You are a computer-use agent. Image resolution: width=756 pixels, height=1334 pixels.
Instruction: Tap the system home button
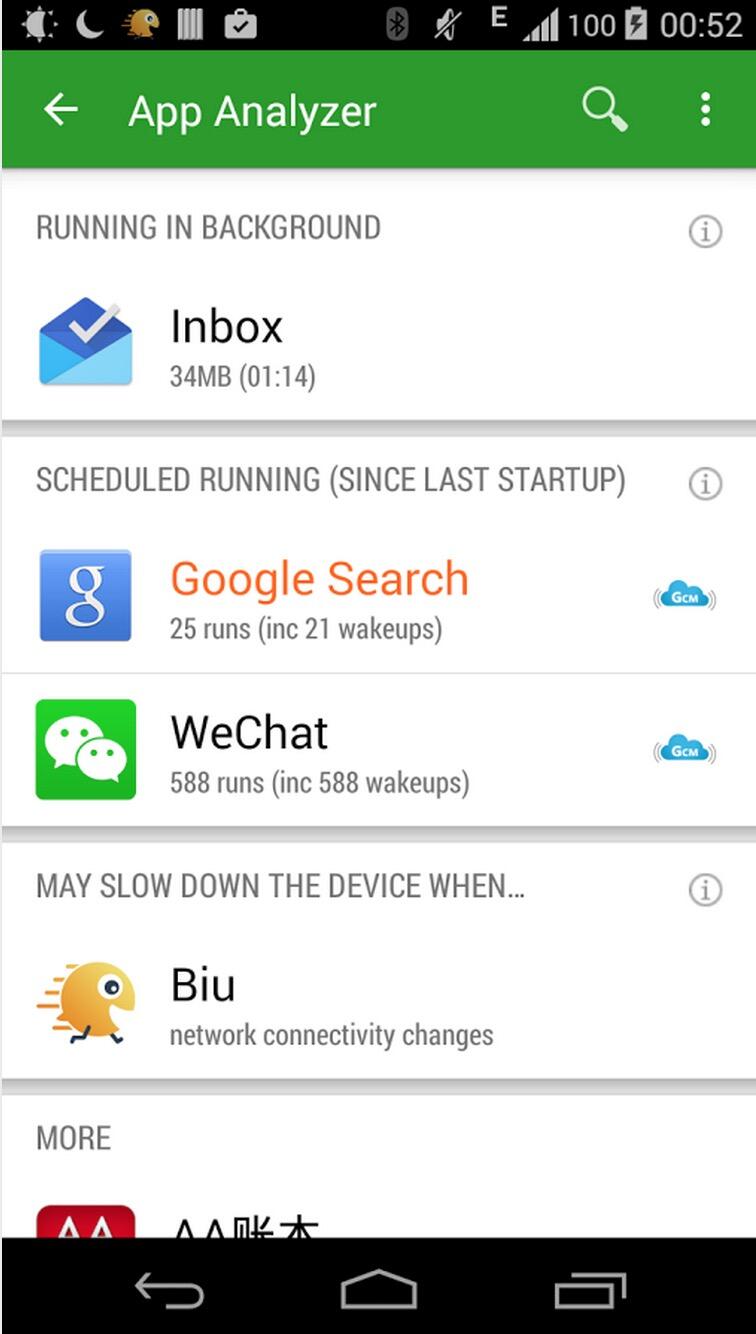378,1289
